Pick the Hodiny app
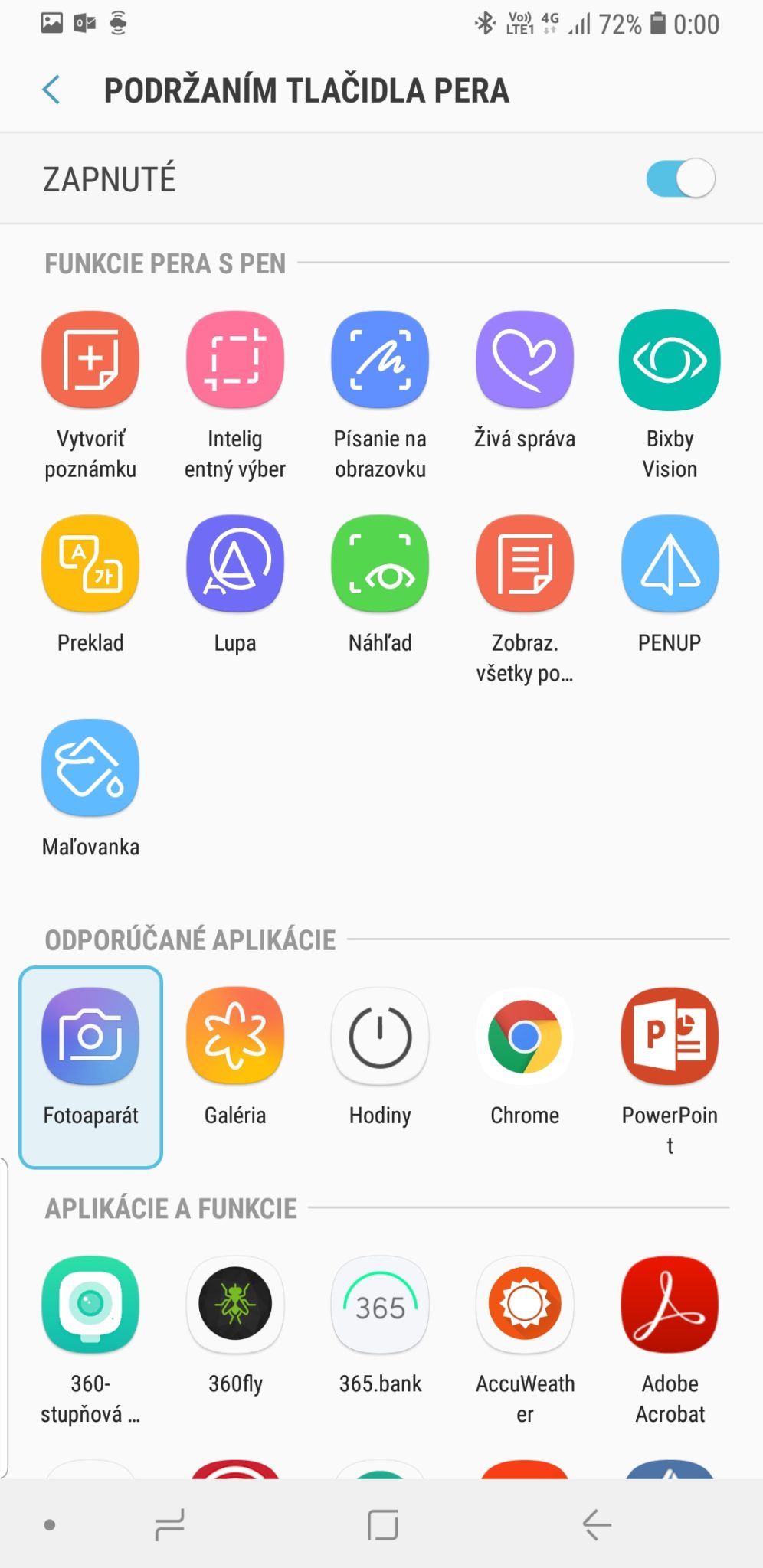The width and height of the screenshot is (763, 1568). click(x=380, y=1037)
